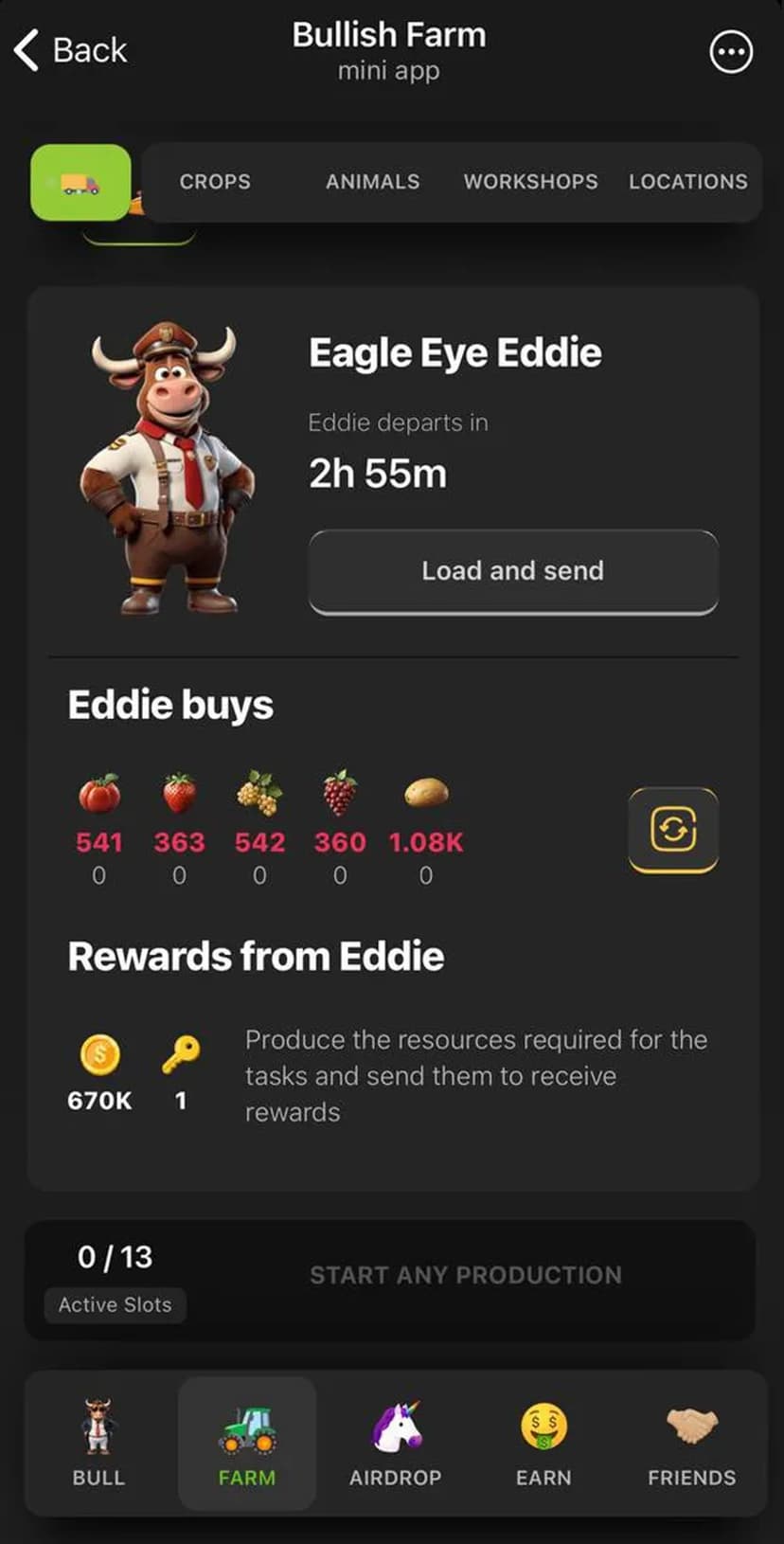Go back using the Back arrow
The height and width of the screenshot is (1544, 784).
[x=70, y=50]
